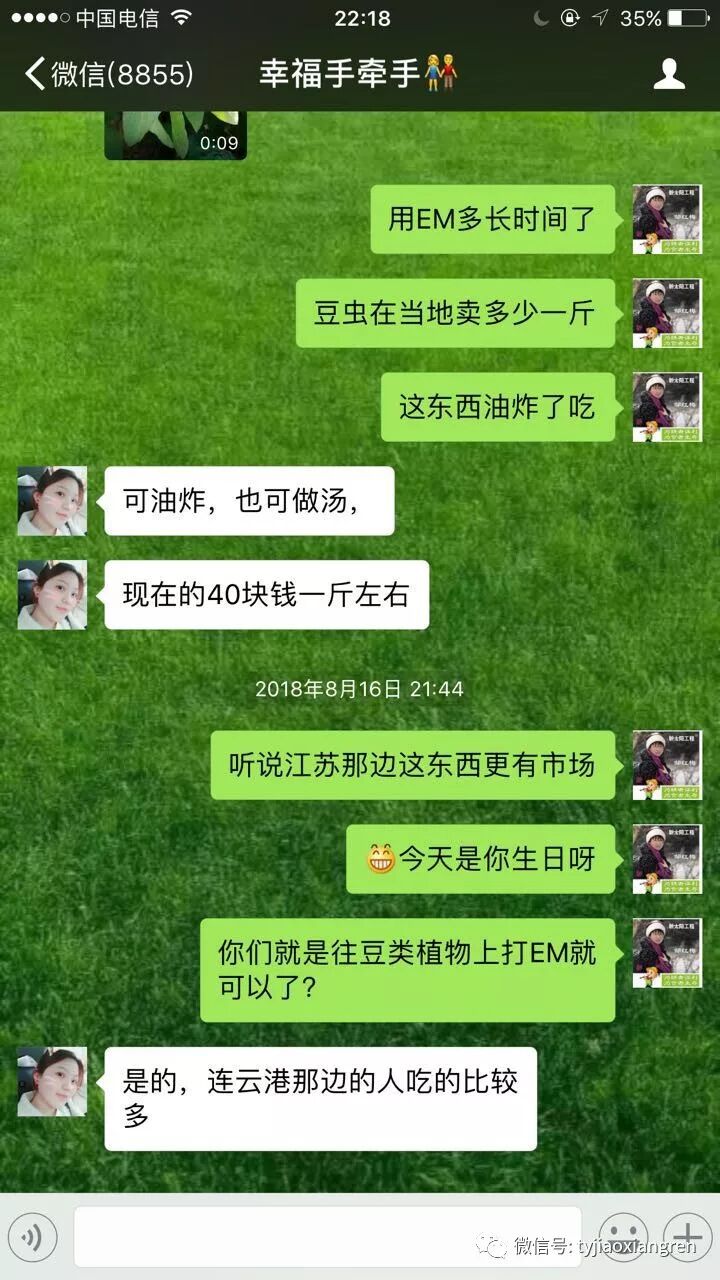Open sender avatar beside 是的，连云港那边的人吃的比较多
Image resolution: width=720 pixels, height=1280 pixels.
[x=52, y=1082]
